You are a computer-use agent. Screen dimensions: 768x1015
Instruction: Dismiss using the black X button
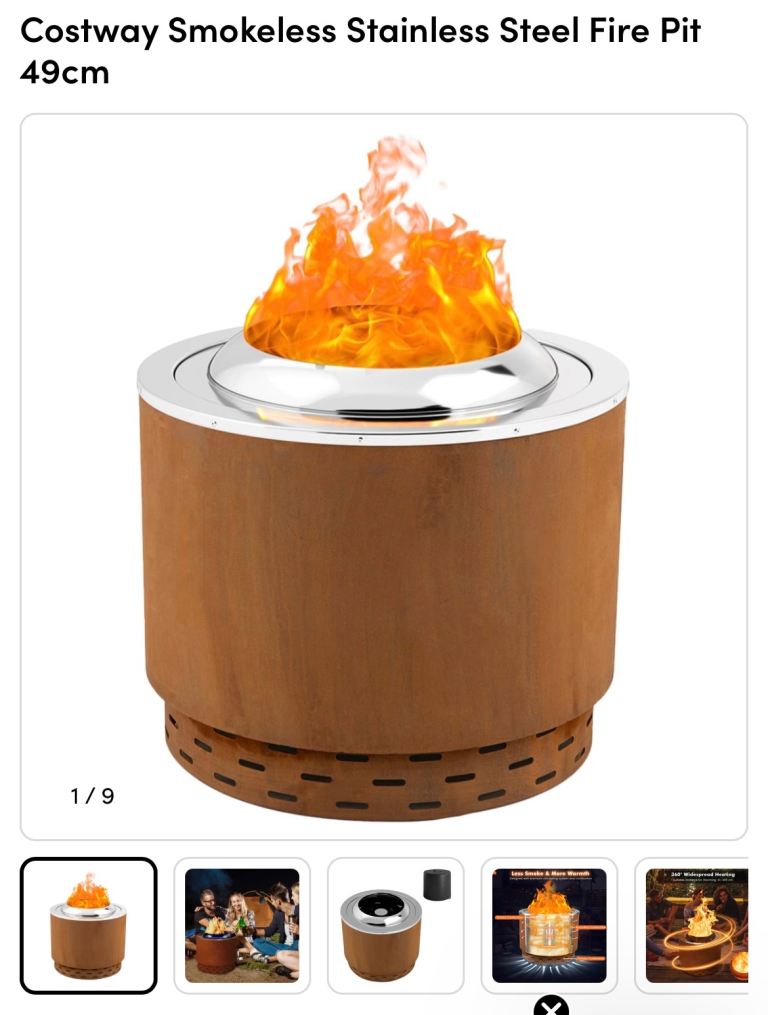coord(551,1005)
